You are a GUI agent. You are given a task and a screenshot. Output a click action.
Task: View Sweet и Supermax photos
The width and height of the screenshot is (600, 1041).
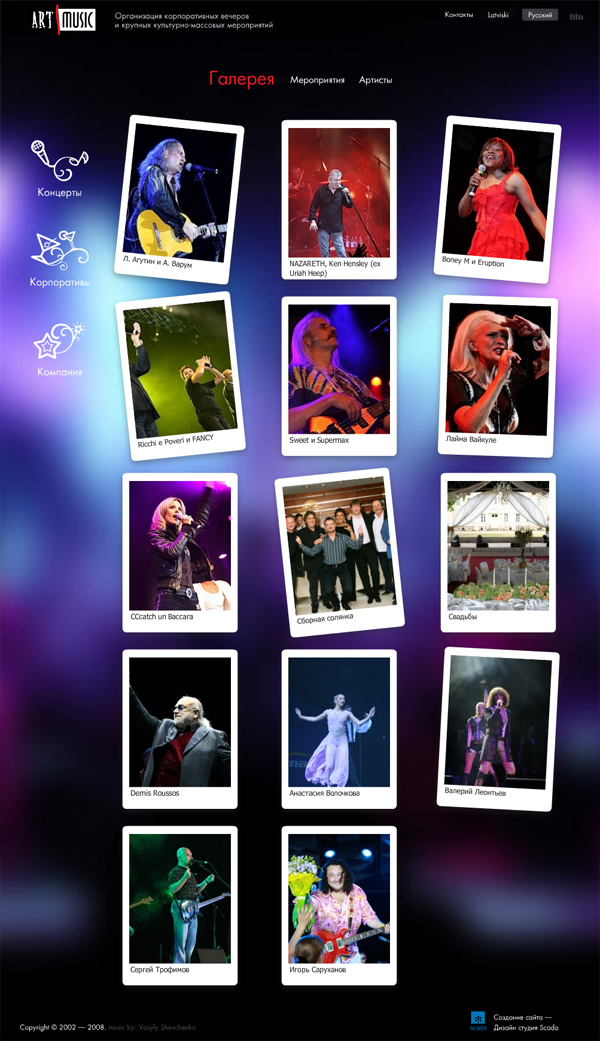(x=339, y=369)
